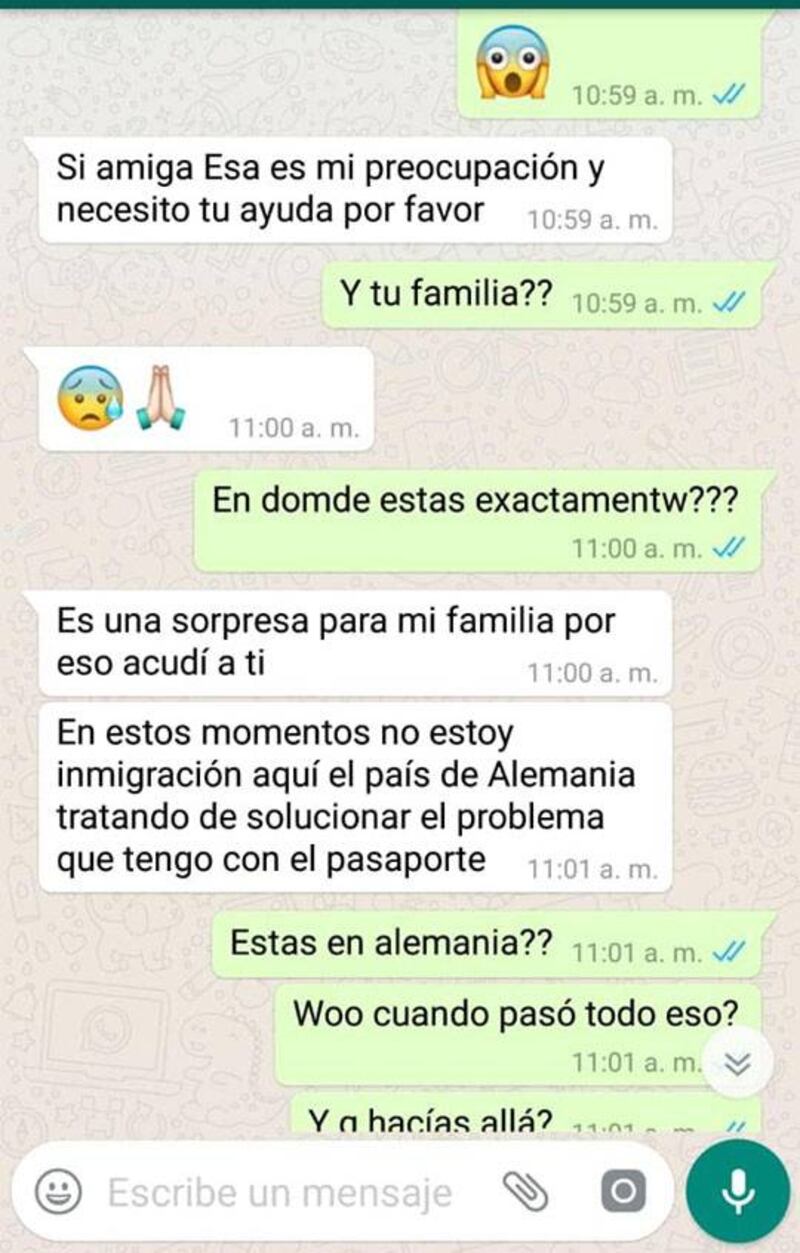Viewport: 800px width, 1253px height.
Task: Attach a file with the paperclip
Action: coord(525,1190)
